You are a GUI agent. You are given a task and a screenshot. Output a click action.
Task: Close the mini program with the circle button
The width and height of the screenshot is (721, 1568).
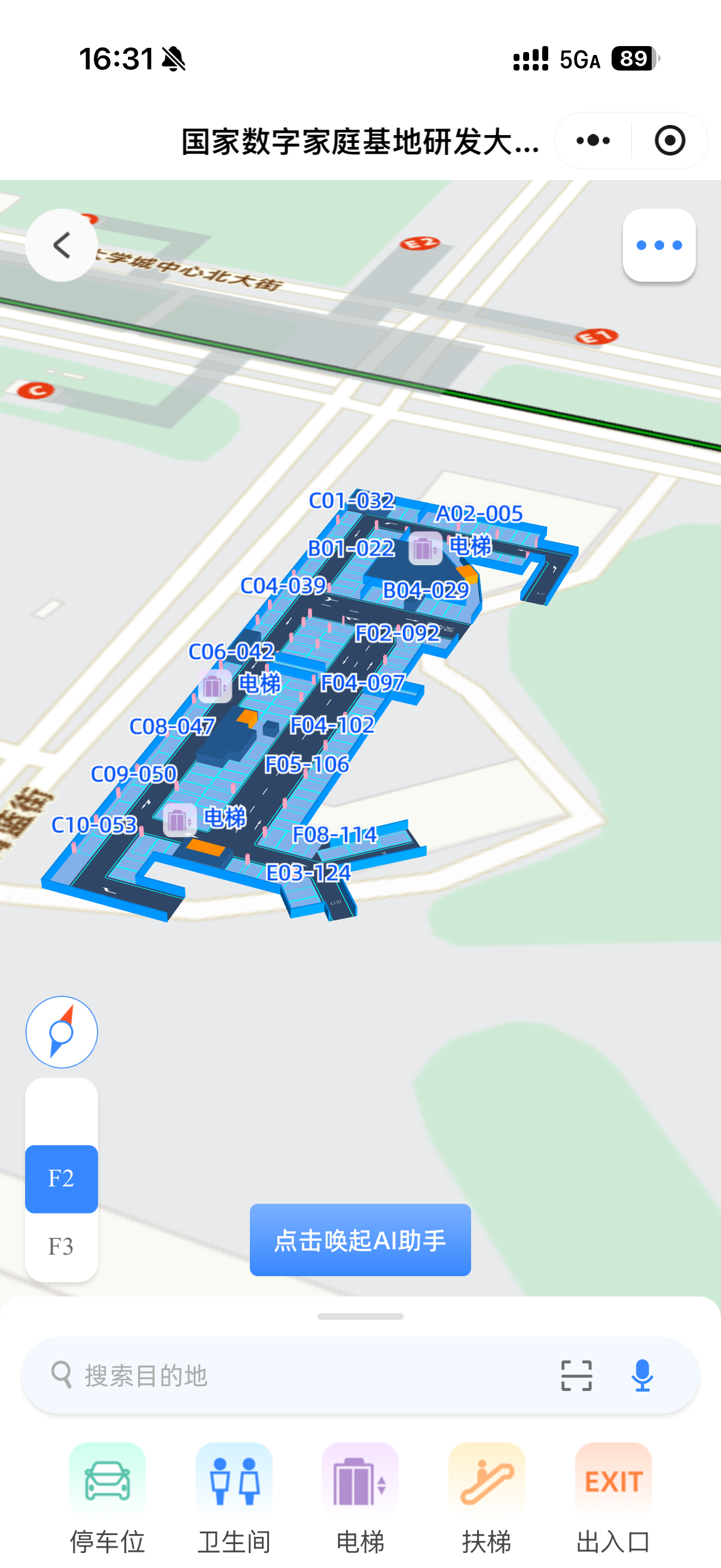pyautogui.click(x=669, y=141)
